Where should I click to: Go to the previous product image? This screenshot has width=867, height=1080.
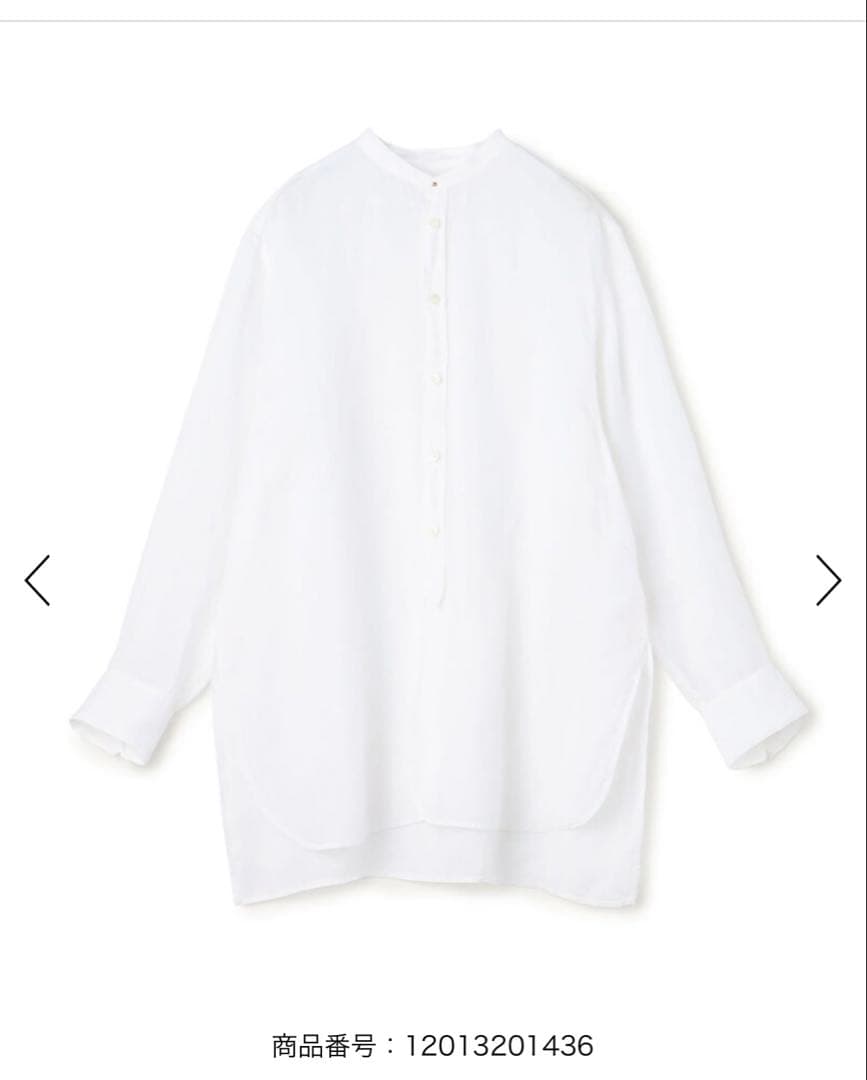pos(37,580)
